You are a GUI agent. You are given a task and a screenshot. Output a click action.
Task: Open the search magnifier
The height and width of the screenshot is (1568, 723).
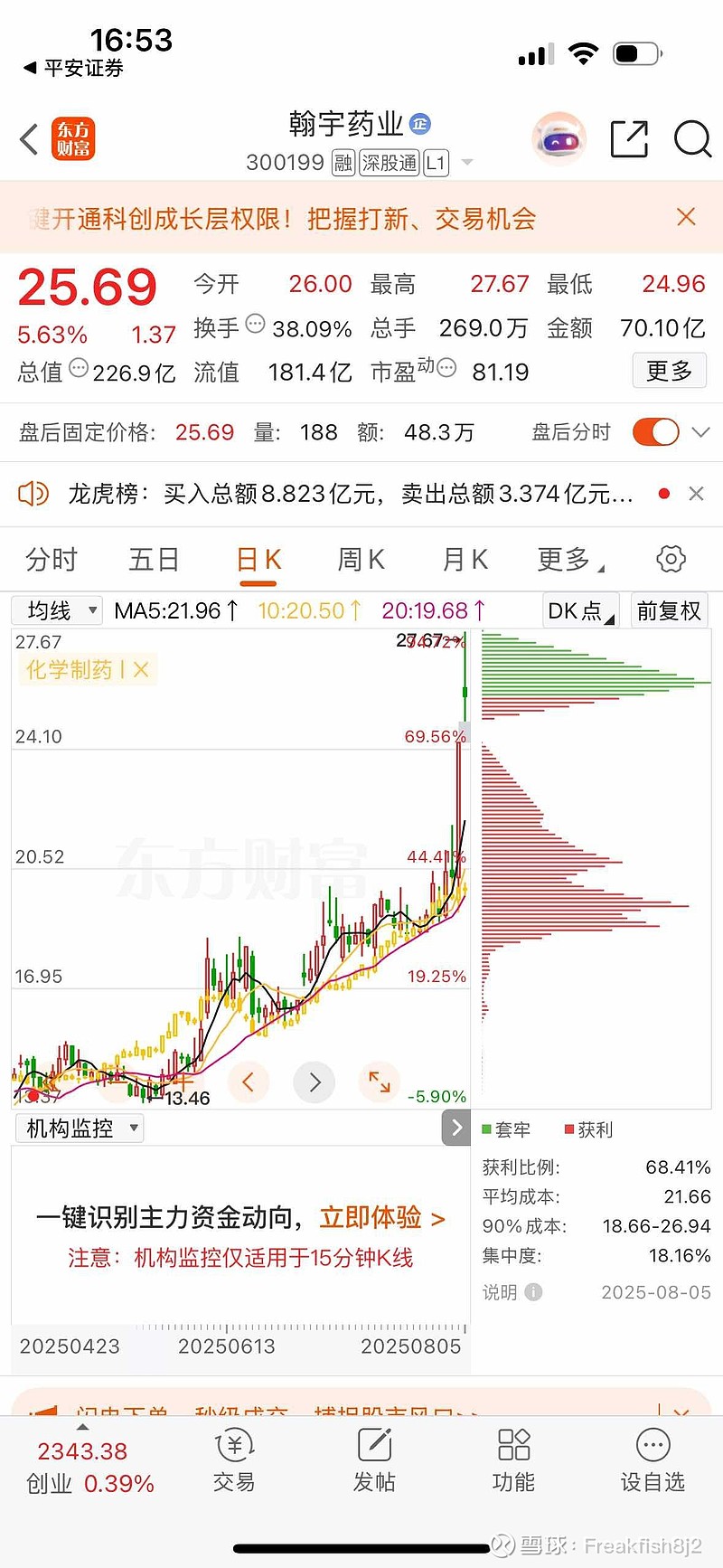tap(693, 139)
